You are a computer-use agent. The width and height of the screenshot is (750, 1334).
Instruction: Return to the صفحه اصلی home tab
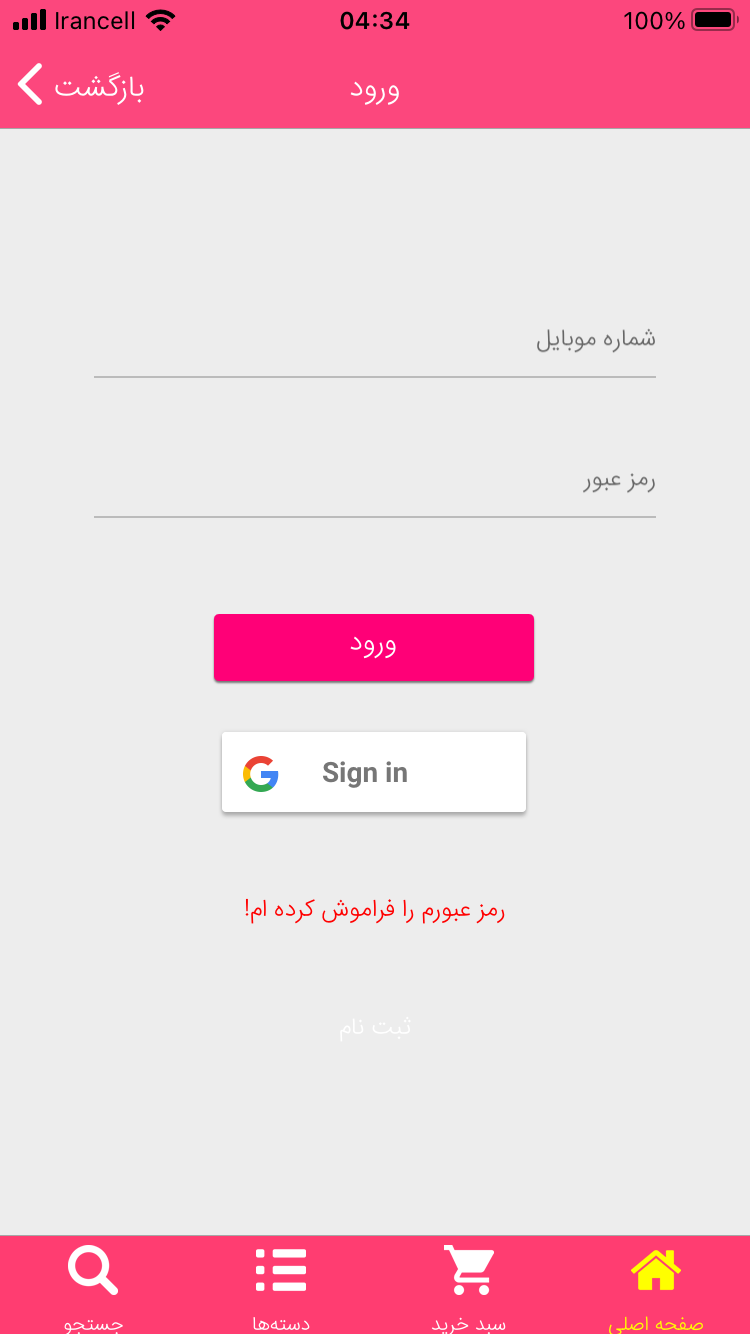tap(656, 1285)
